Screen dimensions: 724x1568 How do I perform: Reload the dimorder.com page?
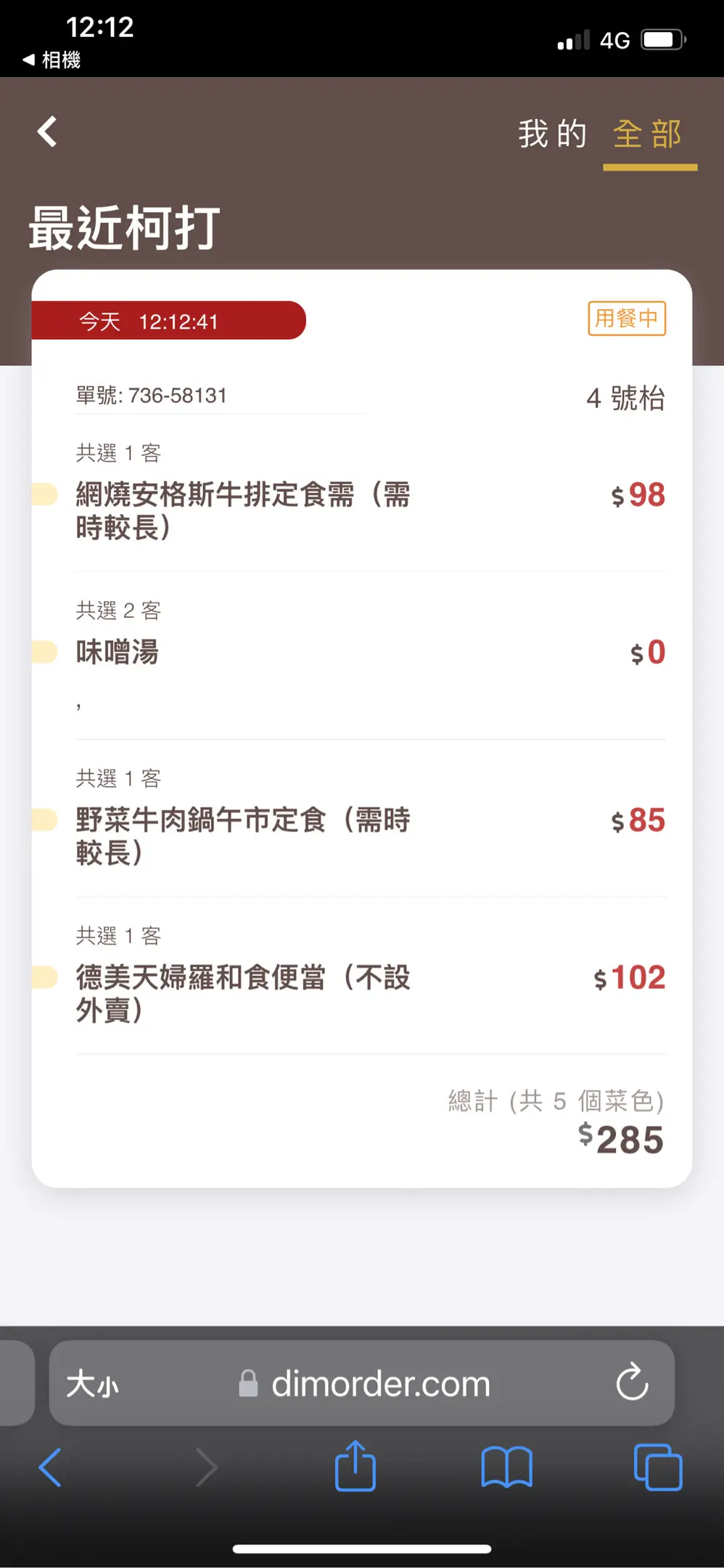[632, 1382]
